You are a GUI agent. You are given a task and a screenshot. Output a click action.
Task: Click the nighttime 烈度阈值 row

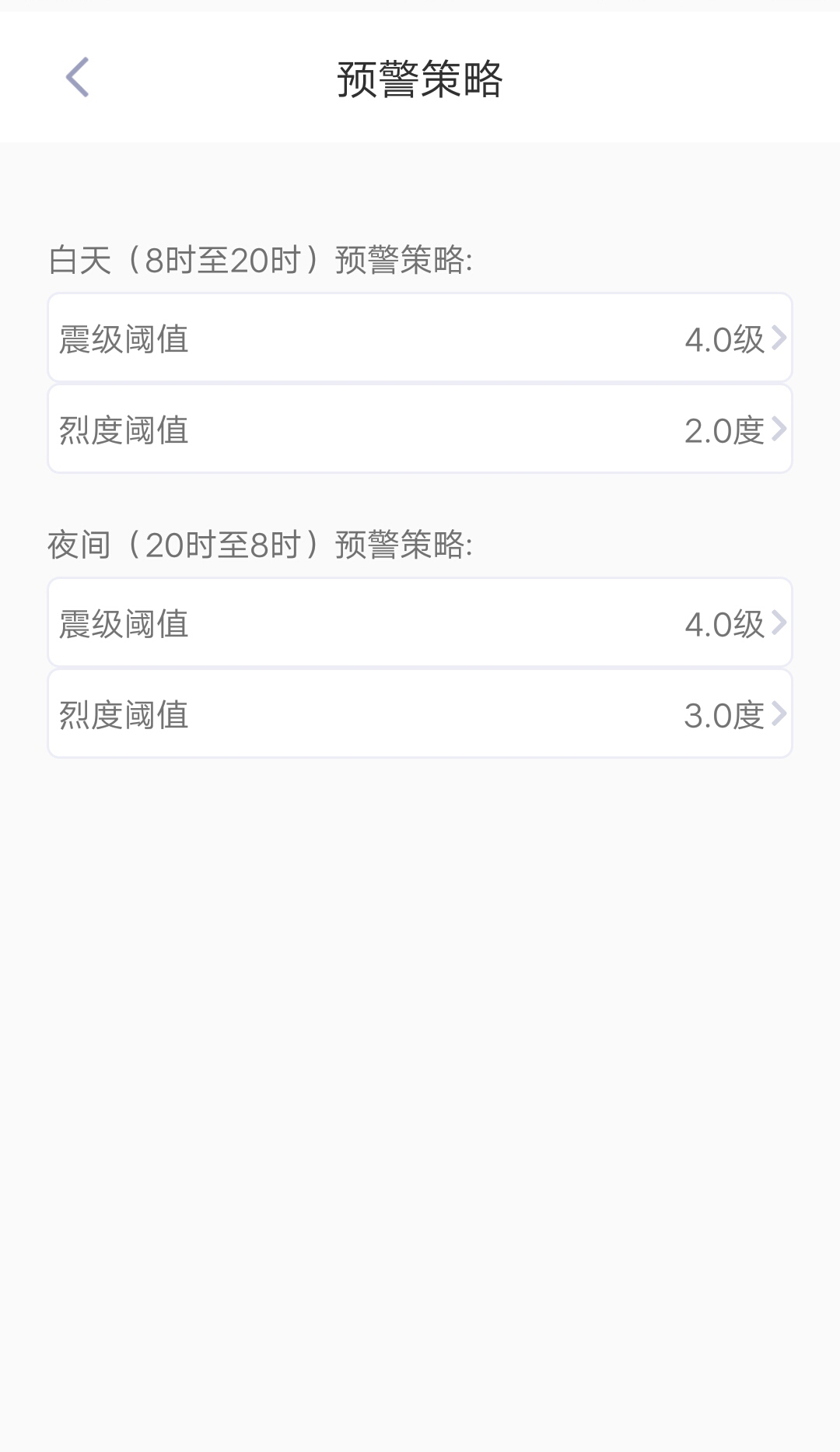[x=420, y=714]
